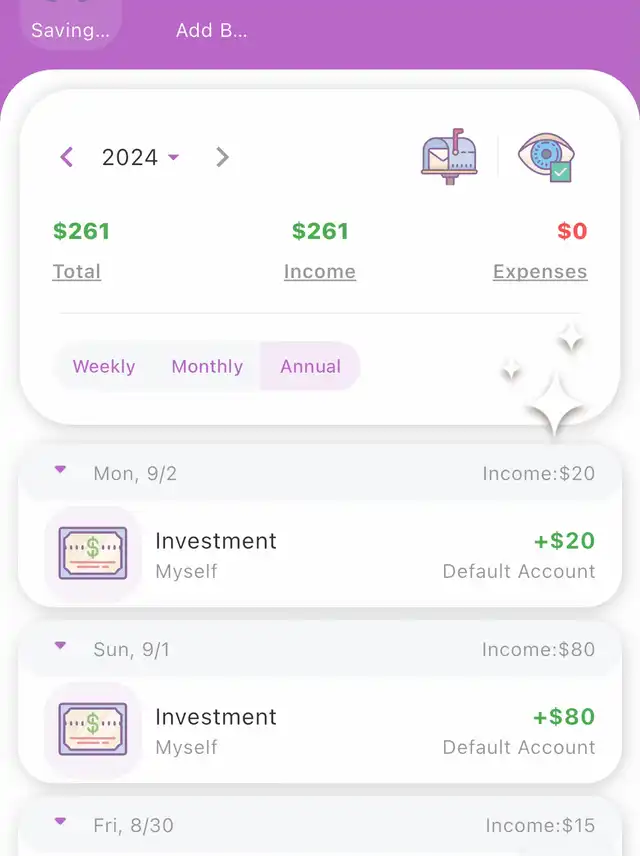
Task: Go to the previous year
Action: click(x=67, y=157)
